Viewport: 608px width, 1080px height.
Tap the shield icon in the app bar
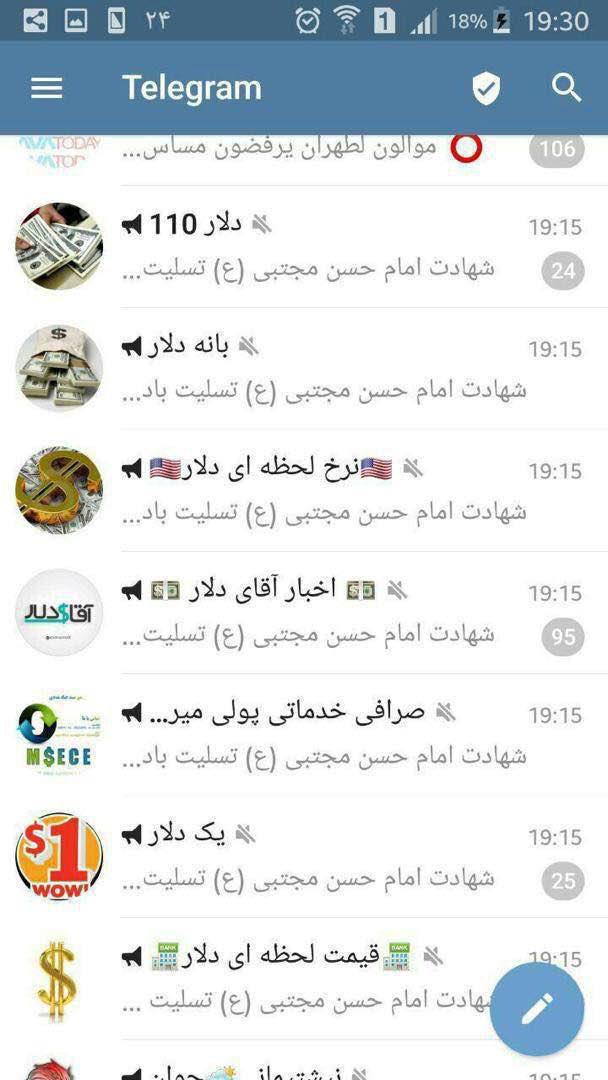click(486, 88)
